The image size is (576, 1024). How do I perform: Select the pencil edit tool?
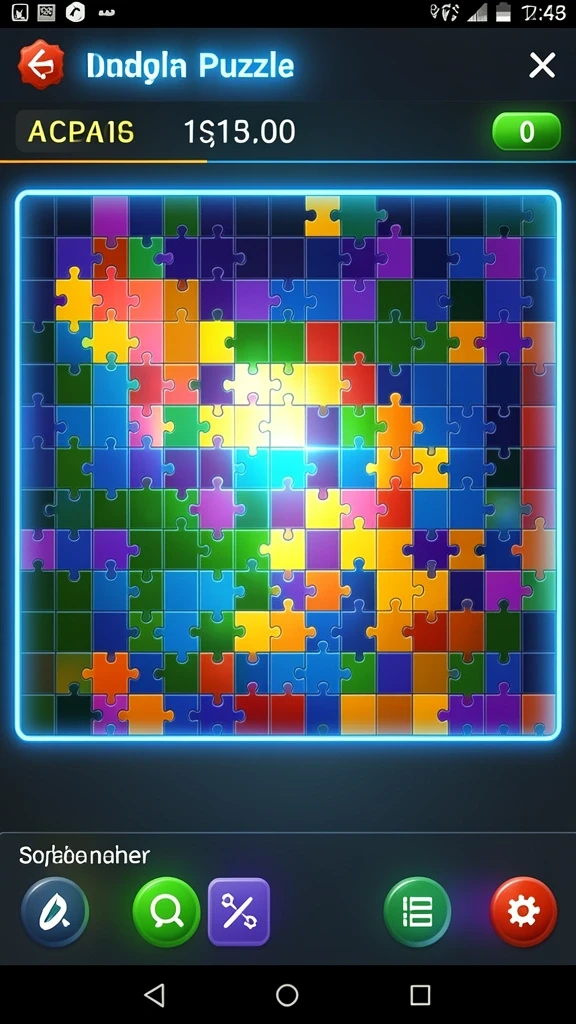tap(55, 911)
